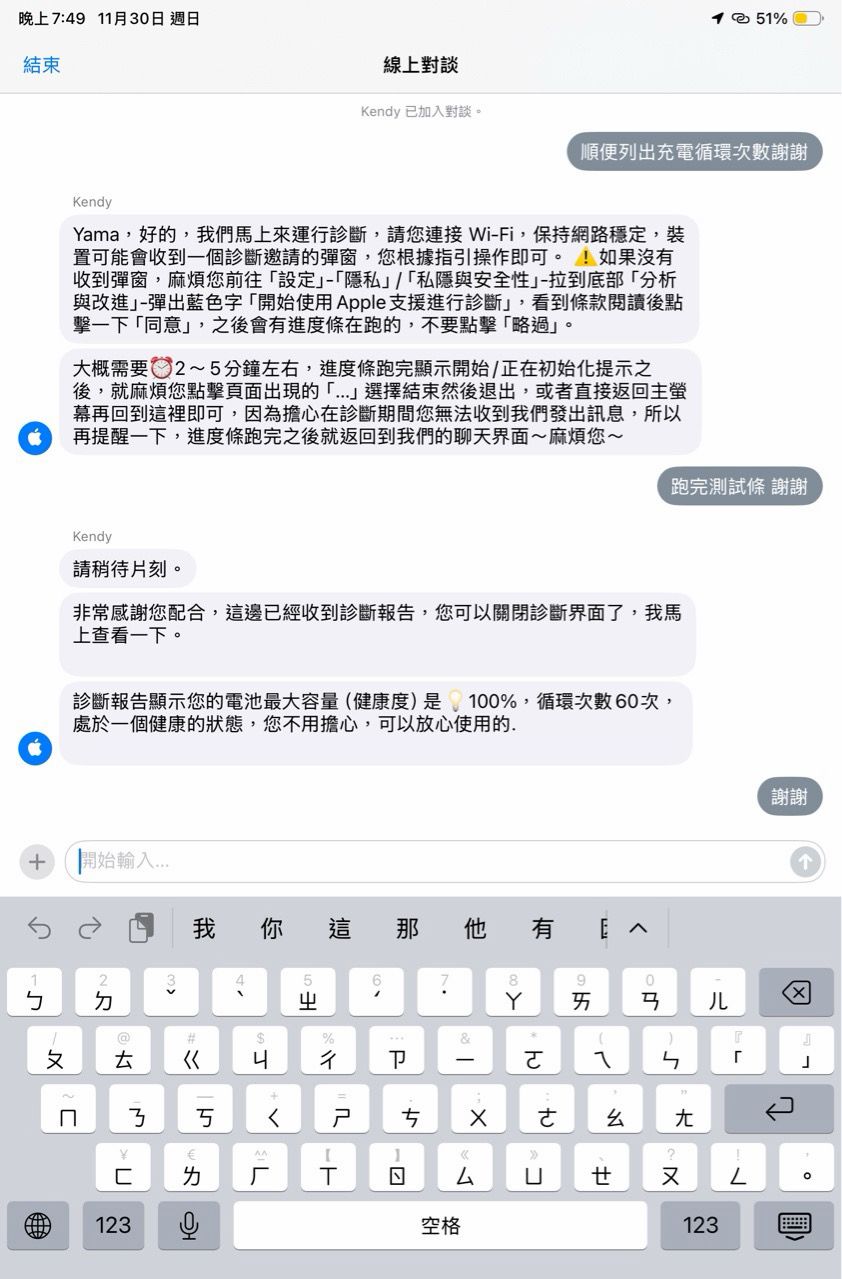Viewport: 842px width, 1279px height.
Task: Open the plus attachment button
Action: coord(37,861)
